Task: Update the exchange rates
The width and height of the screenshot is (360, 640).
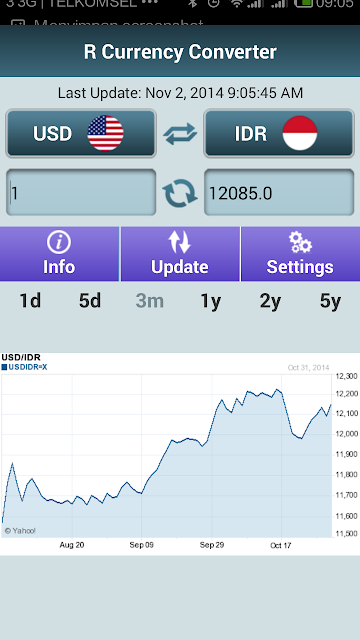Action: pyautogui.click(x=180, y=254)
